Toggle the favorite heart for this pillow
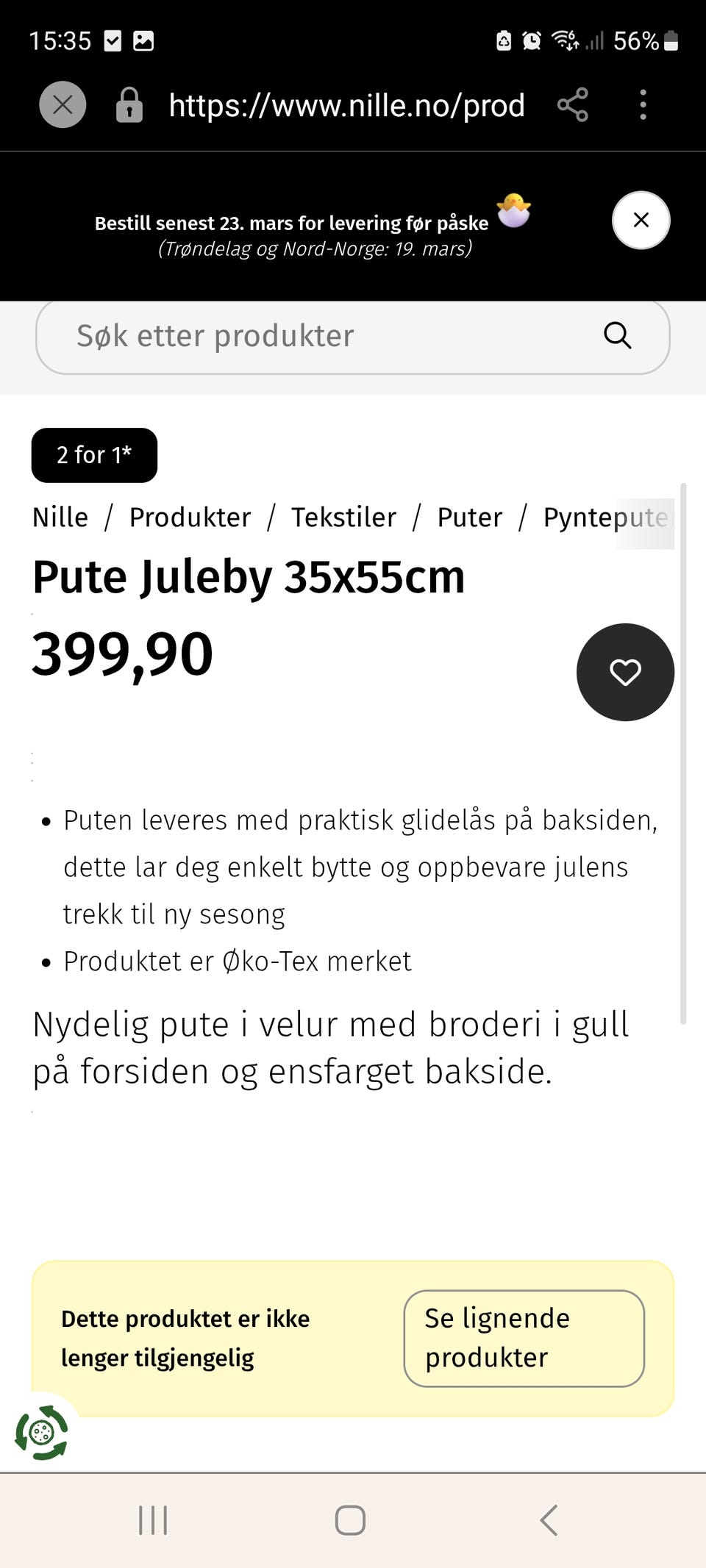The height and width of the screenshot is (1568, 706). [625, 671]
